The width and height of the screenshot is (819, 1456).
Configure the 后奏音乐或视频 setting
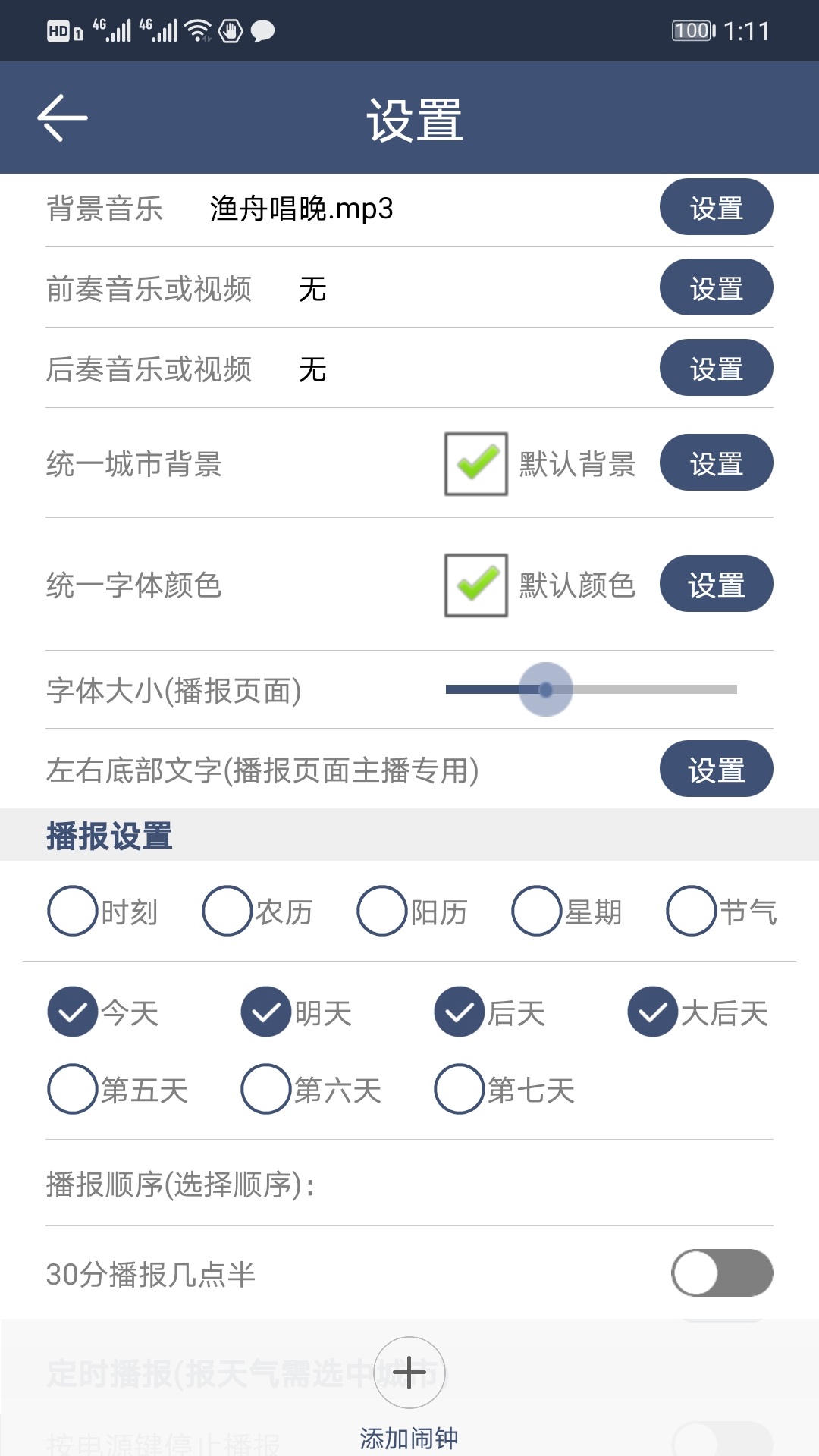click(x=716, y=368)
